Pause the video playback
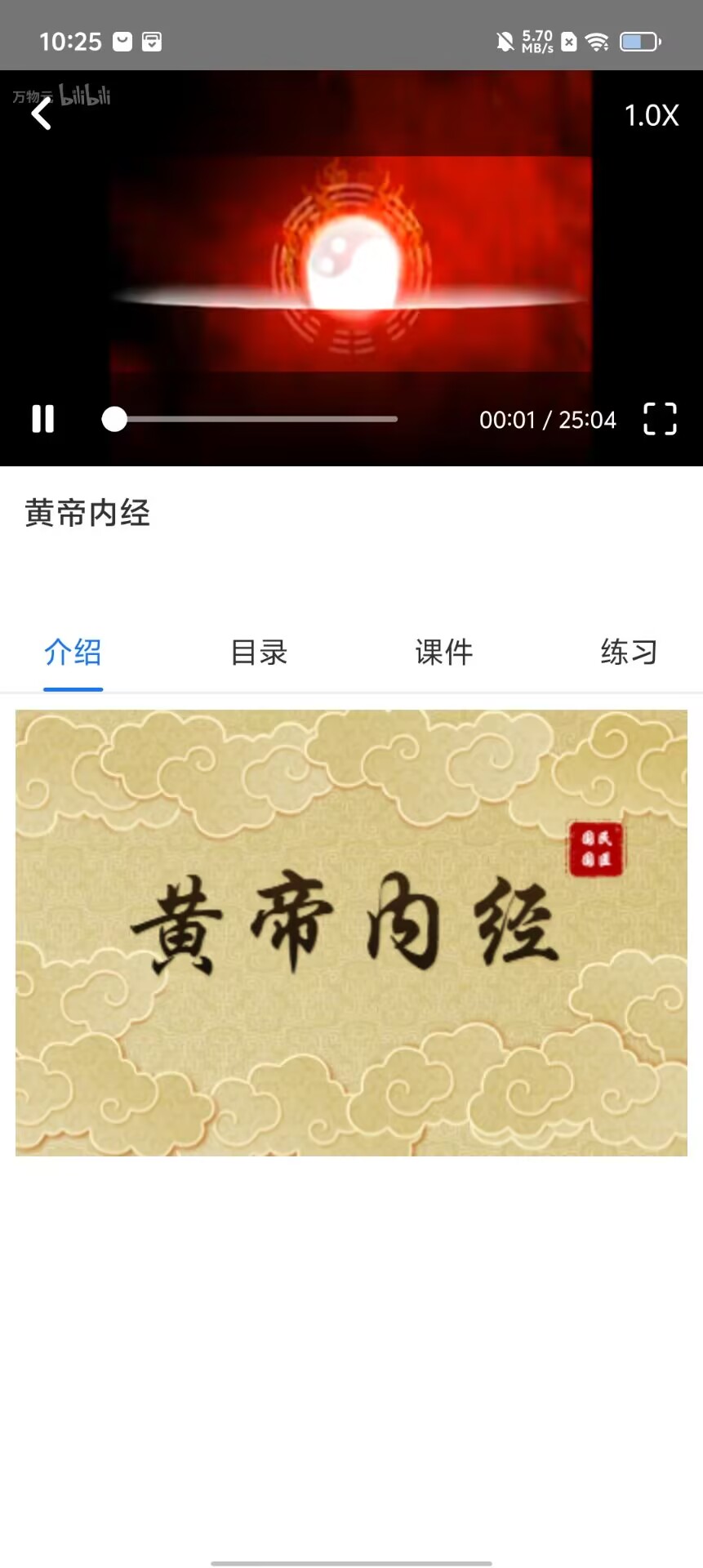703x1568 pixels. click(42, 419)
